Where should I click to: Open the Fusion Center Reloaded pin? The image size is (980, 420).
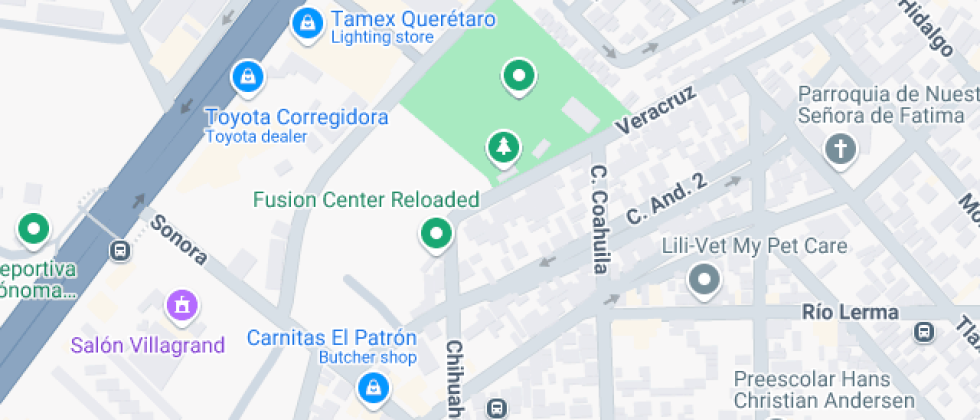point(435,236)
